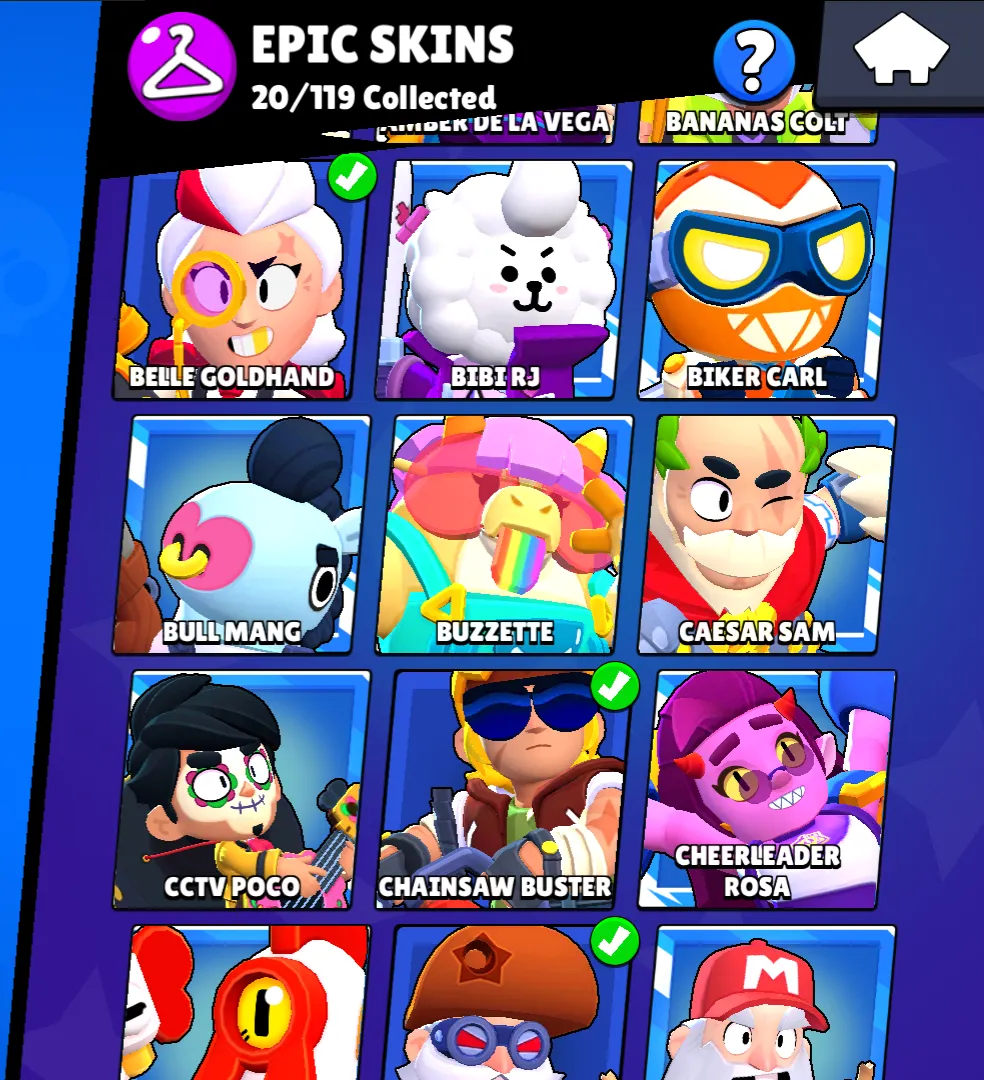The height and width of the screenshot is (1080, 984).
Task: Return to the home screen
Action: [x=902, y=48]
